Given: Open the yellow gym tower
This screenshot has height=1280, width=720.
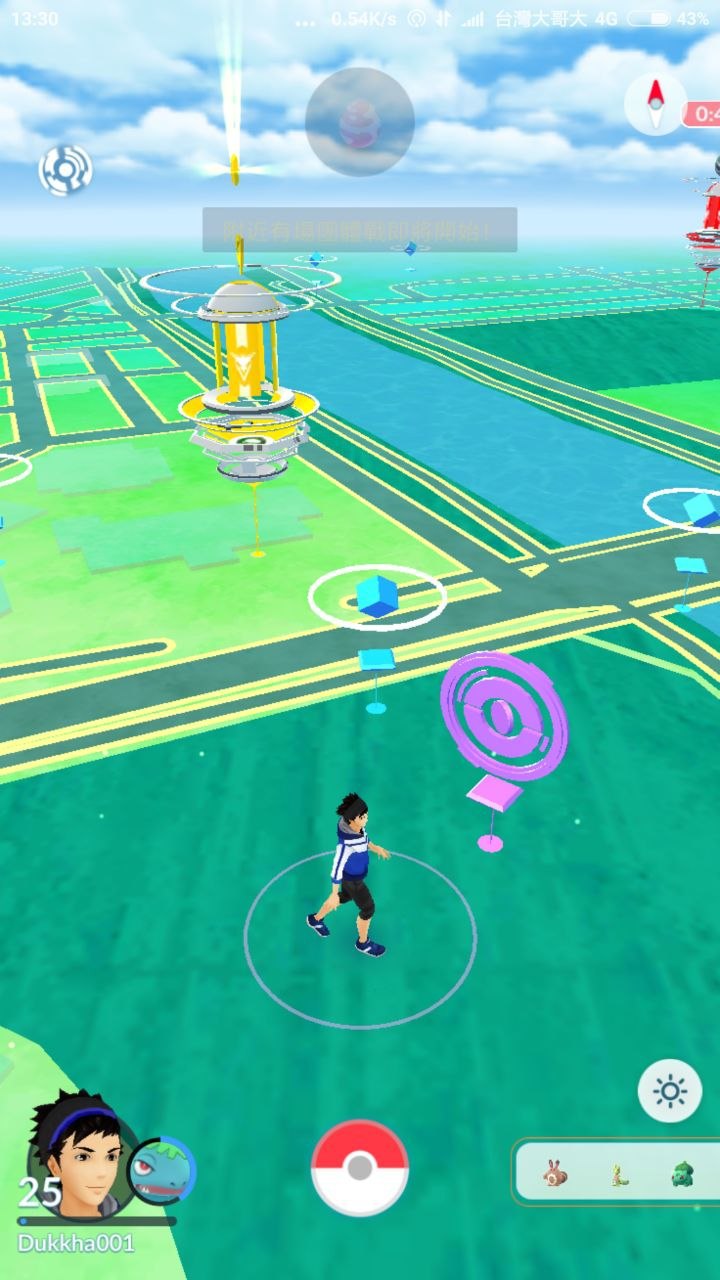Looking at the screenshot, I should [x=245, y=380].
